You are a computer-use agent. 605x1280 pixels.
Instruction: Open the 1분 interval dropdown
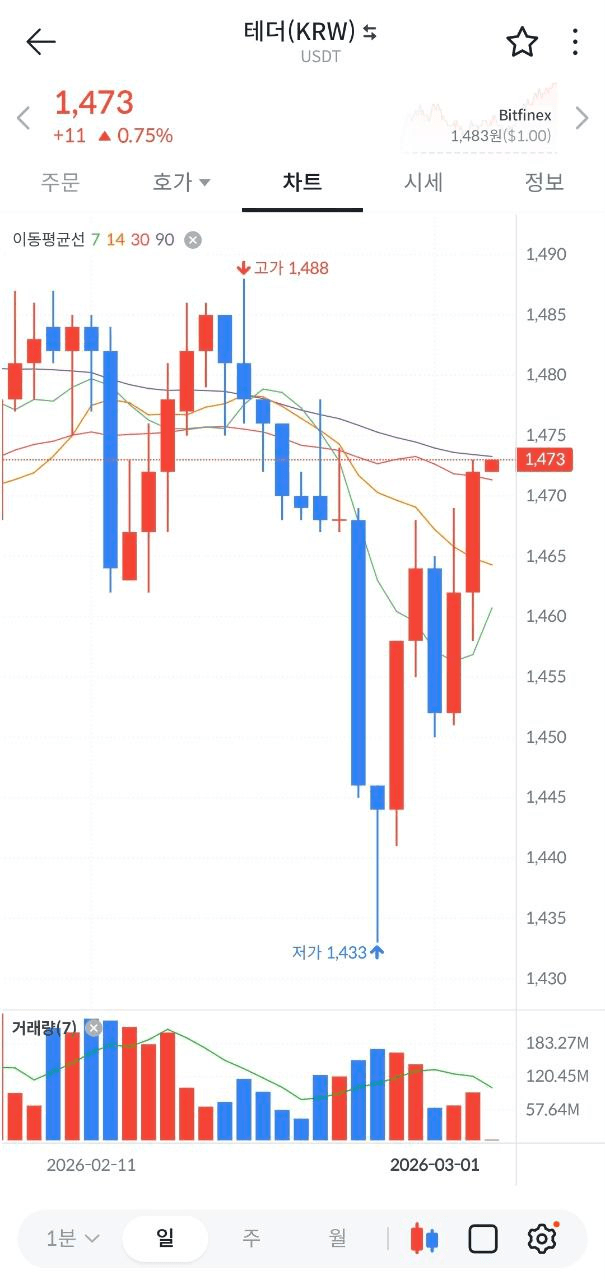click(73, 1238)
